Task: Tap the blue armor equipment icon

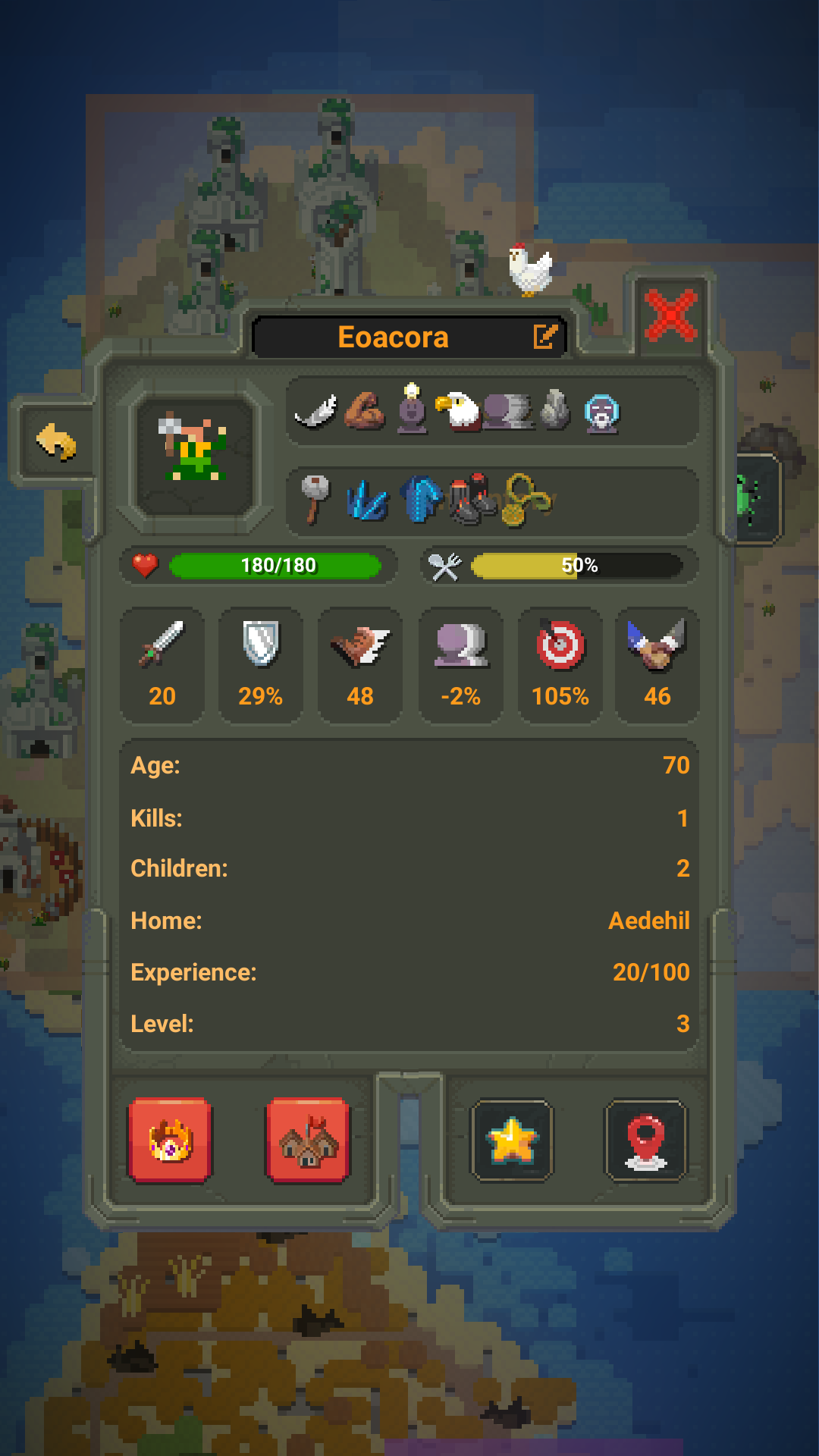Action: [421, 499]
